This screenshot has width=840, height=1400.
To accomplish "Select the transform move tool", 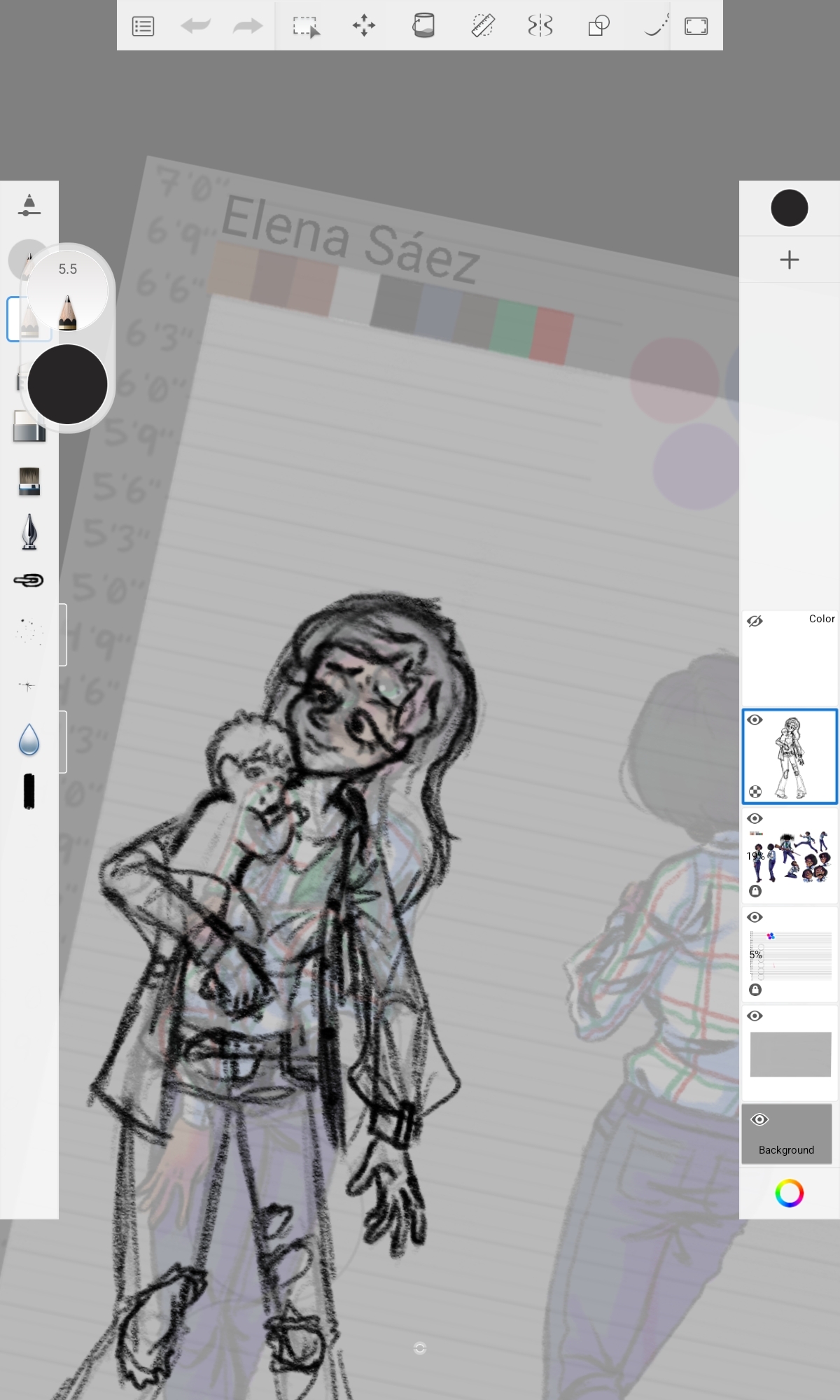I will (x=364, y=27).
